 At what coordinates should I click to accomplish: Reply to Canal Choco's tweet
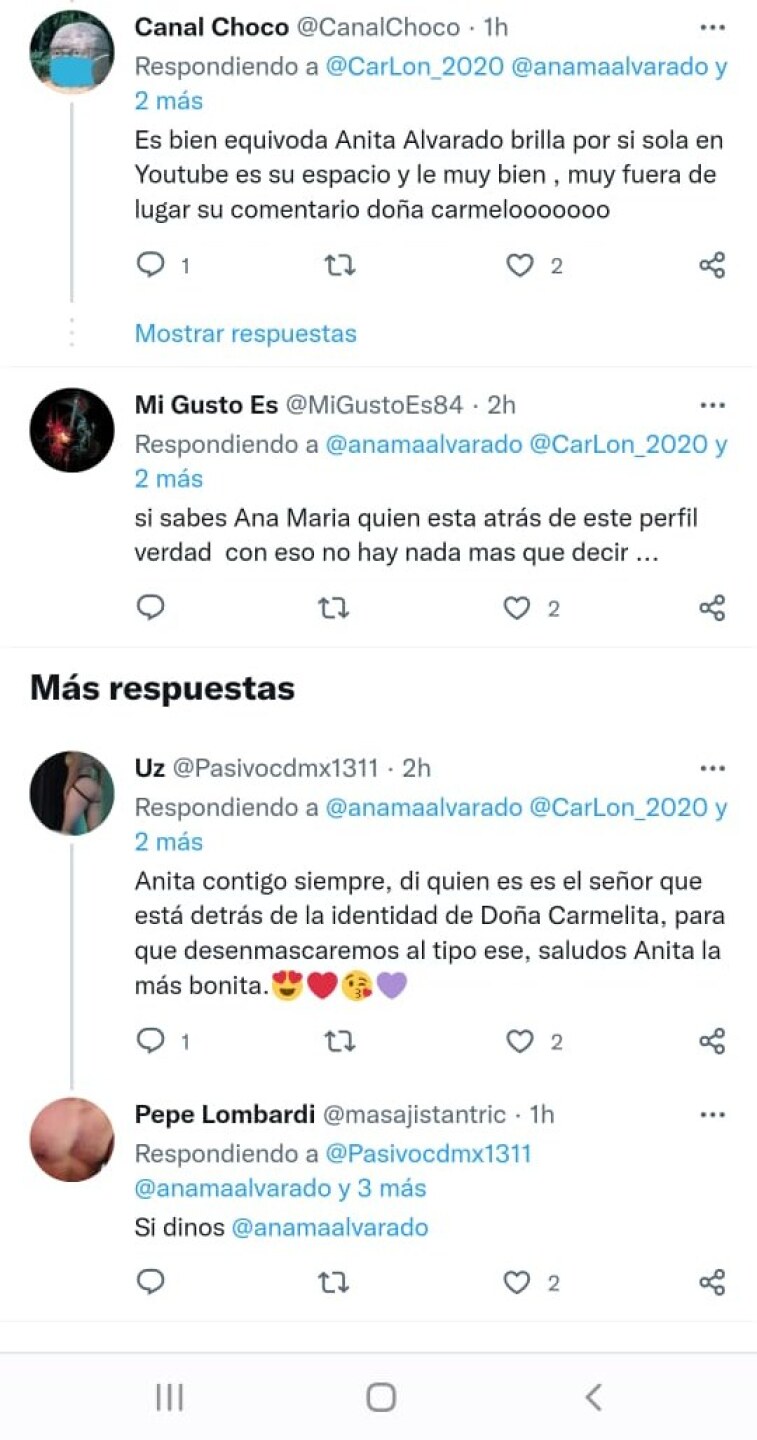coord(150,265)
